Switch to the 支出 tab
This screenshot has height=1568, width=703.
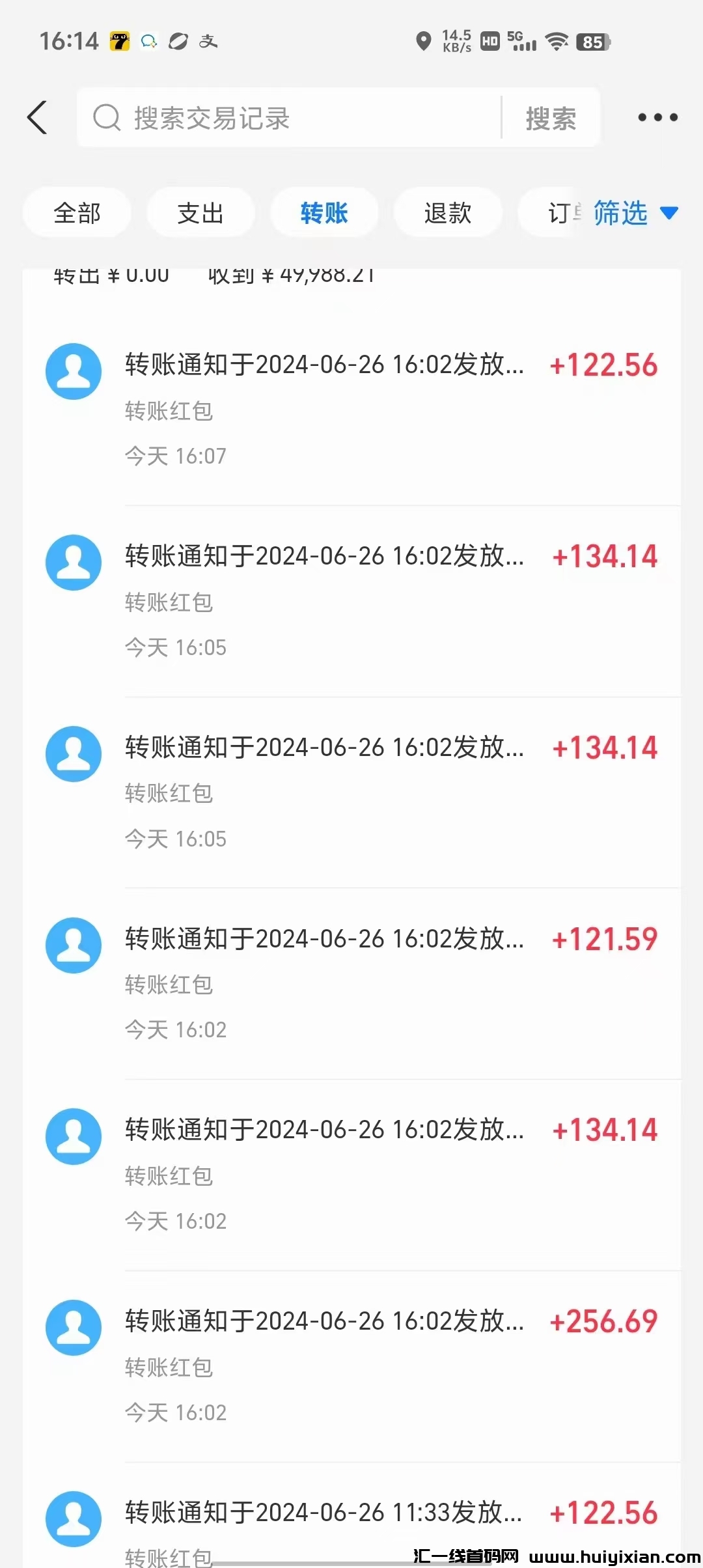tap(200, 213)
